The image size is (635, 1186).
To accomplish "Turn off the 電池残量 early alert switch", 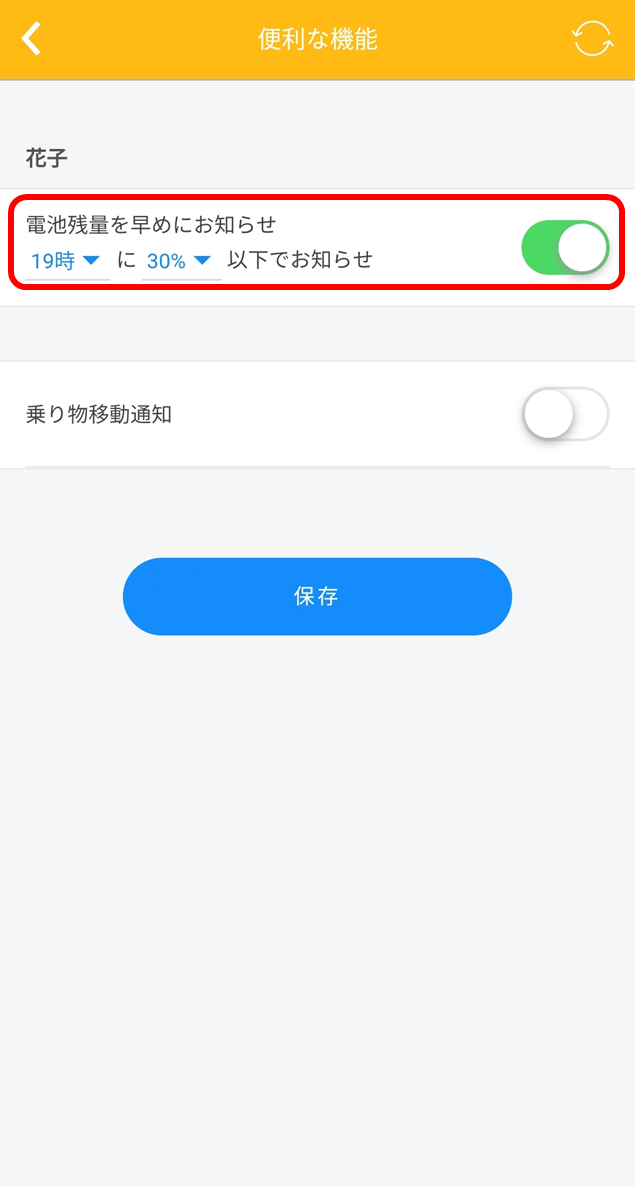I will point(565,247).
